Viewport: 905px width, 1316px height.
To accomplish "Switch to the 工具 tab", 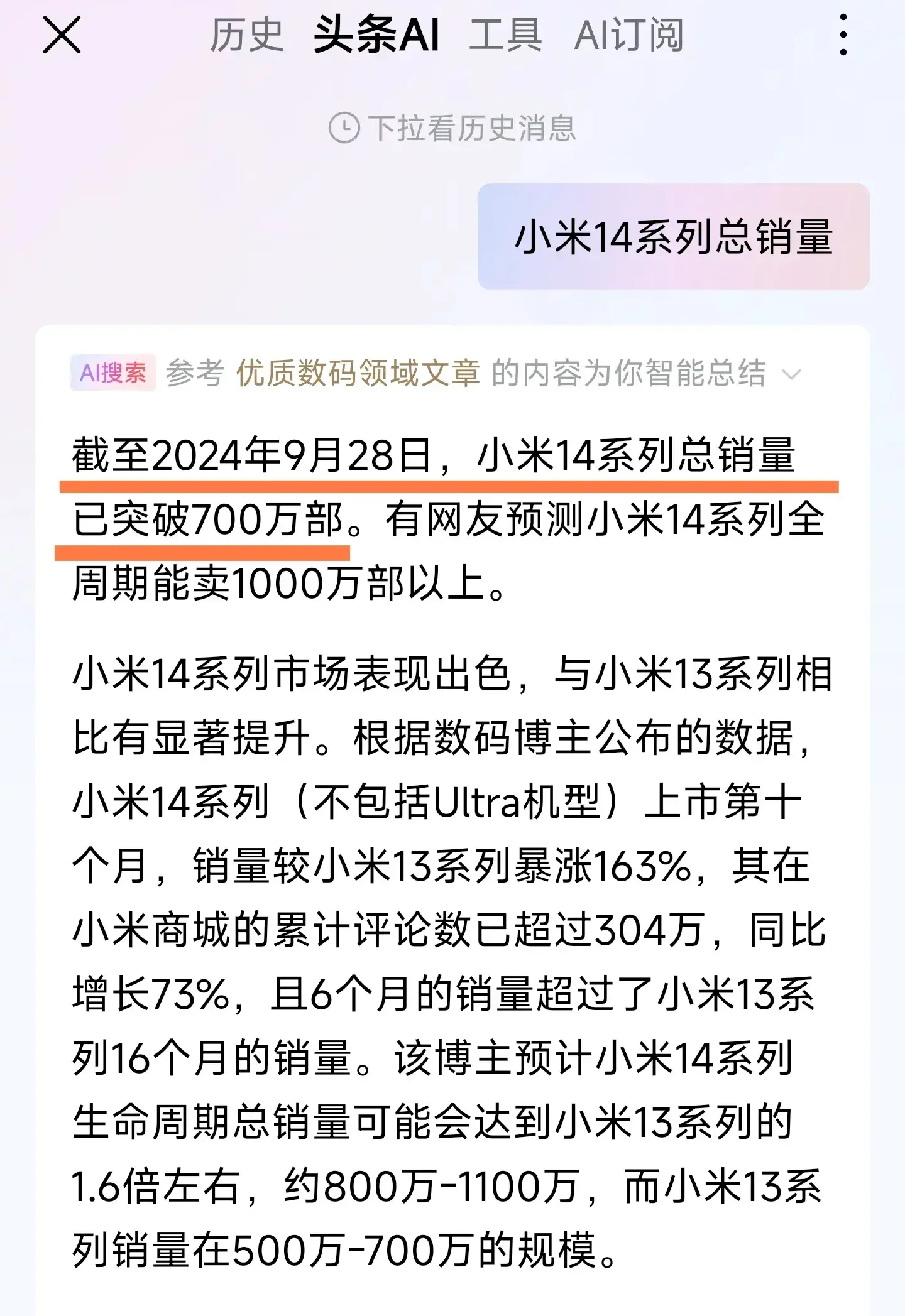I will pyautogui.click(x=505, y=35).
